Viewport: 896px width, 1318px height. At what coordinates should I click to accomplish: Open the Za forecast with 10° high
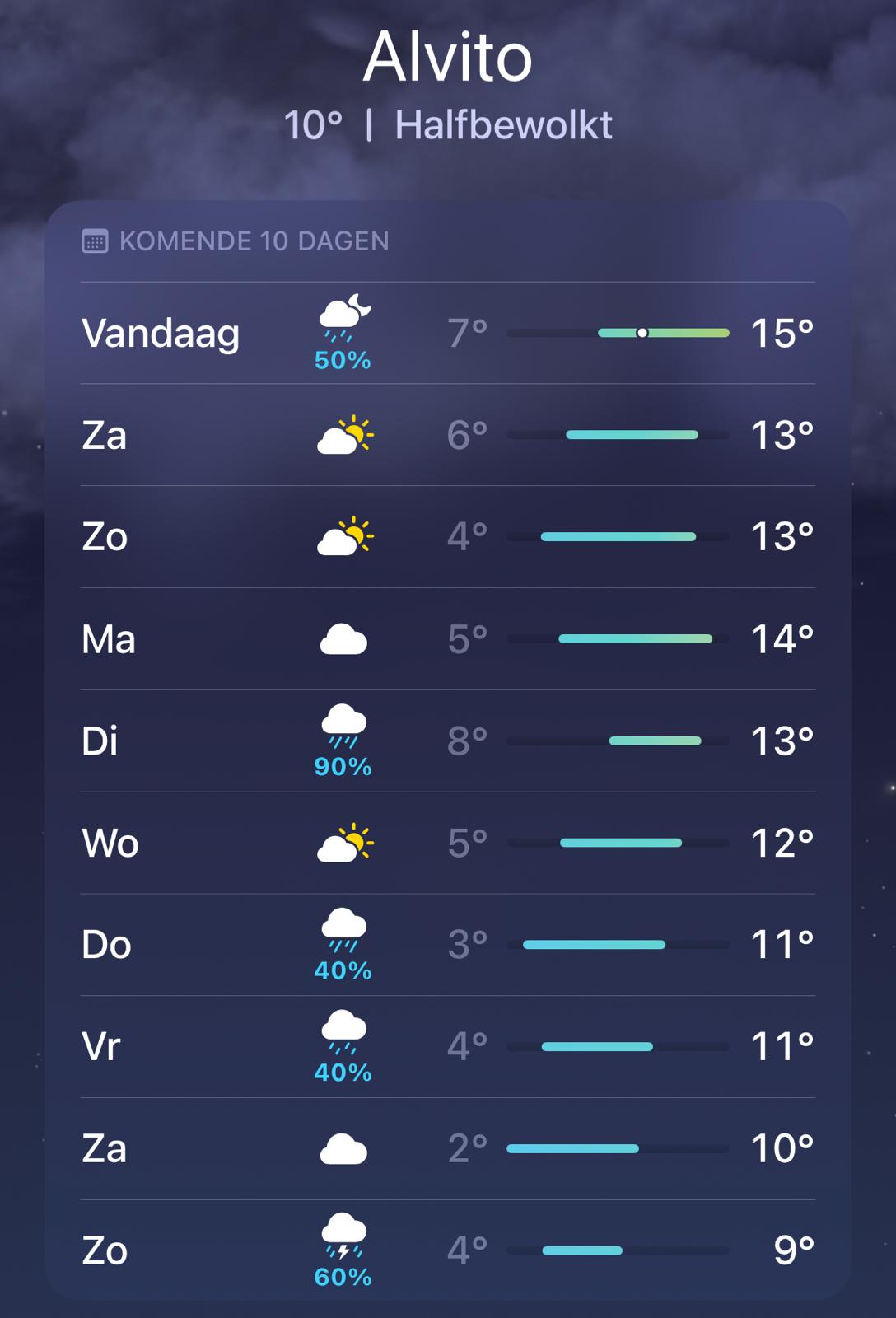click(x=447, y=1149)
